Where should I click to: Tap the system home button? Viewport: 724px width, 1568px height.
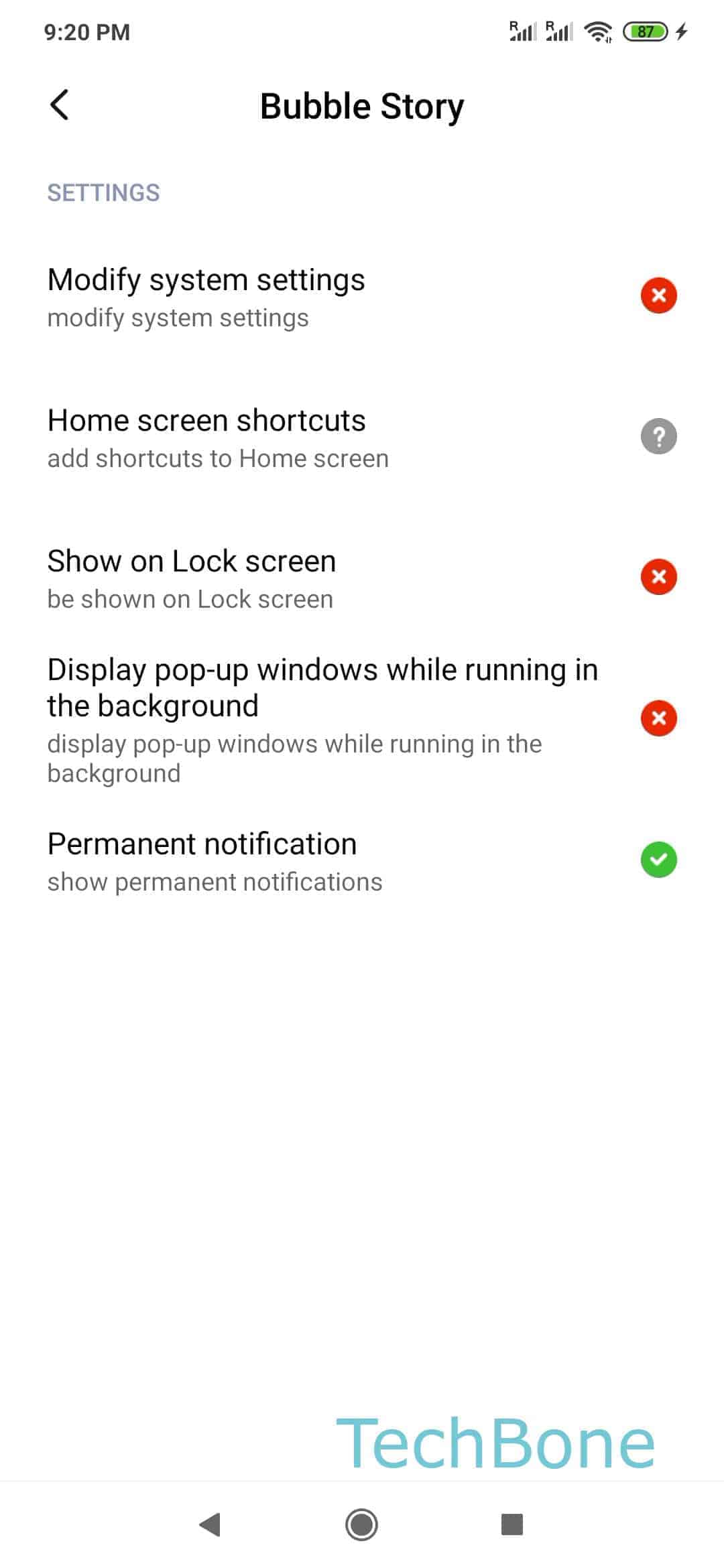pos(361,1524)
